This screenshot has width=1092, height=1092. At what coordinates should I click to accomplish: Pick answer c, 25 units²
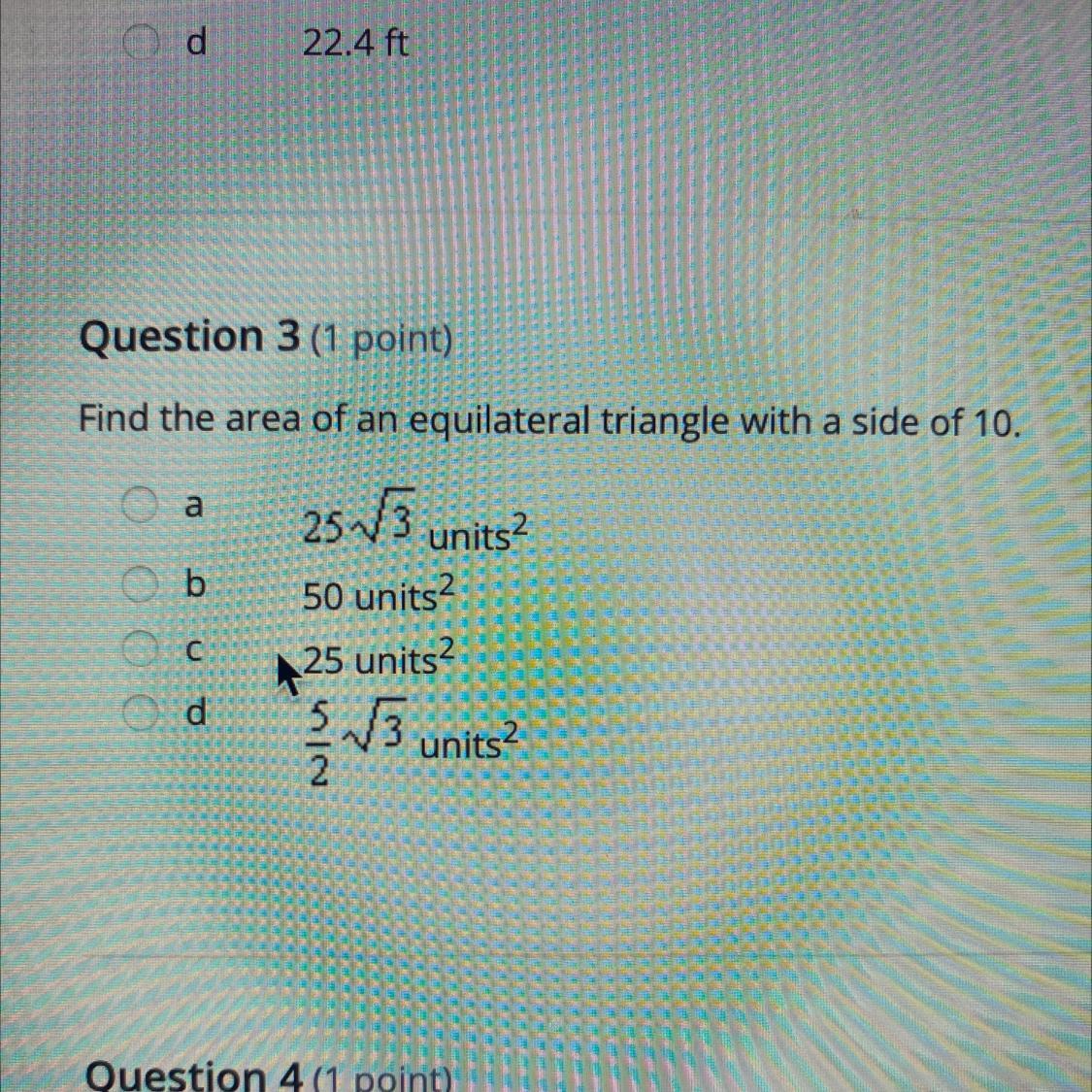[140, 649]
